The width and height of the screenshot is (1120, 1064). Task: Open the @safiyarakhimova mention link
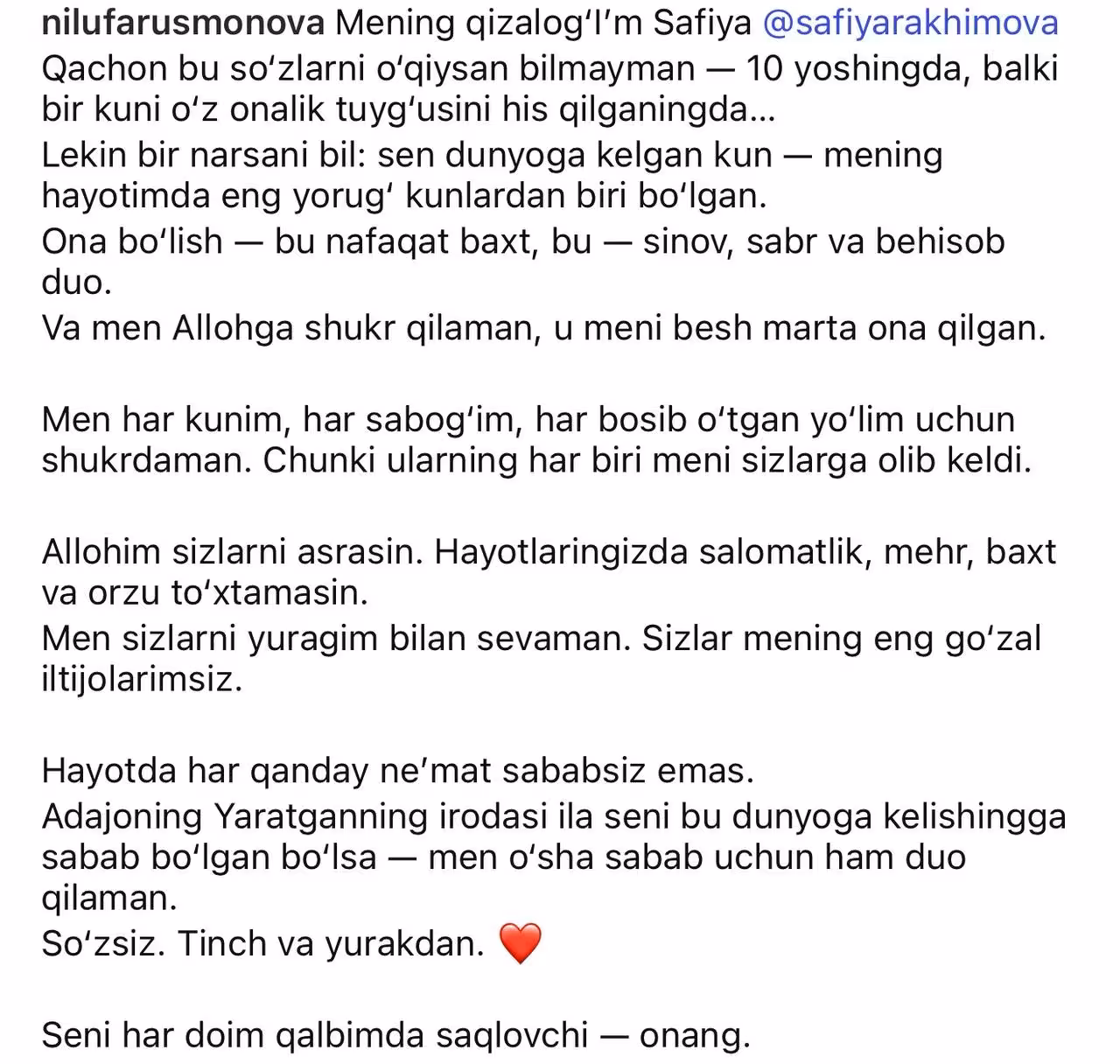[x=910, y=23]
